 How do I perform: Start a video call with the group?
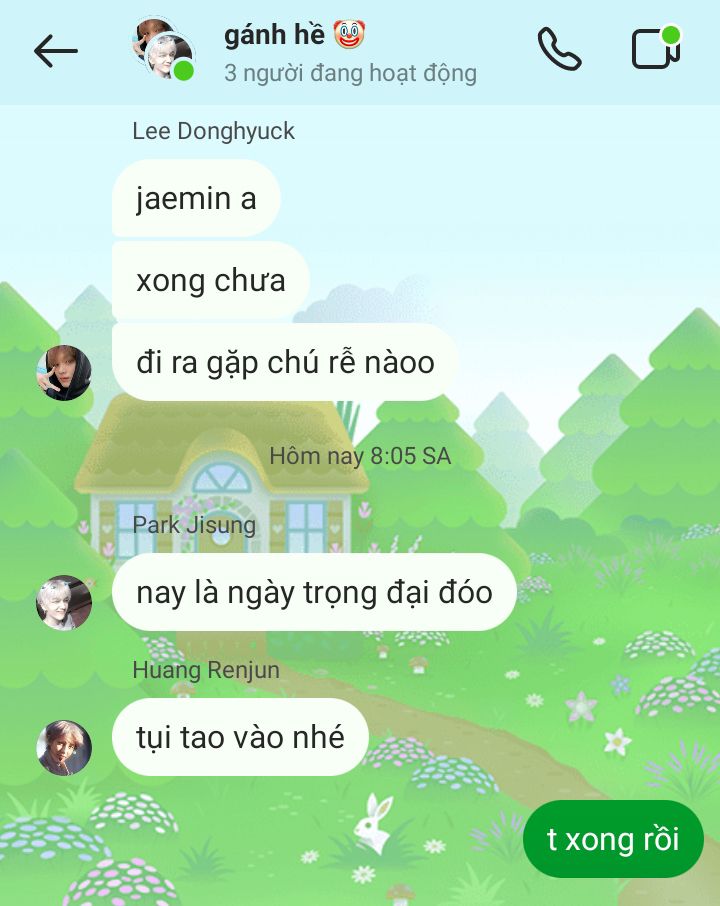[655, 49]
